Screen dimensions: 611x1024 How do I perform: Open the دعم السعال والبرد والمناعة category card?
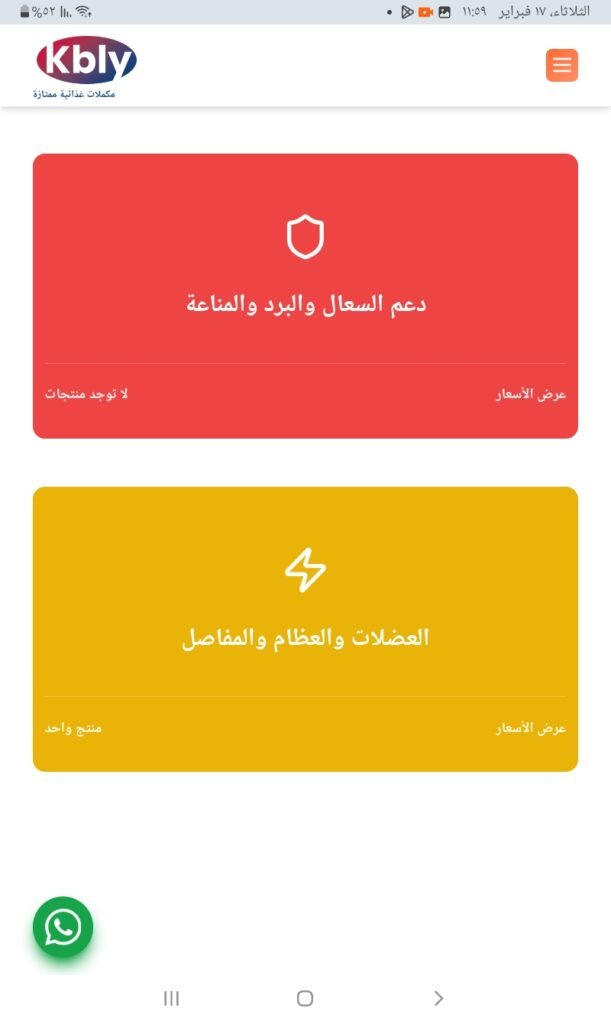pos(305,304)
